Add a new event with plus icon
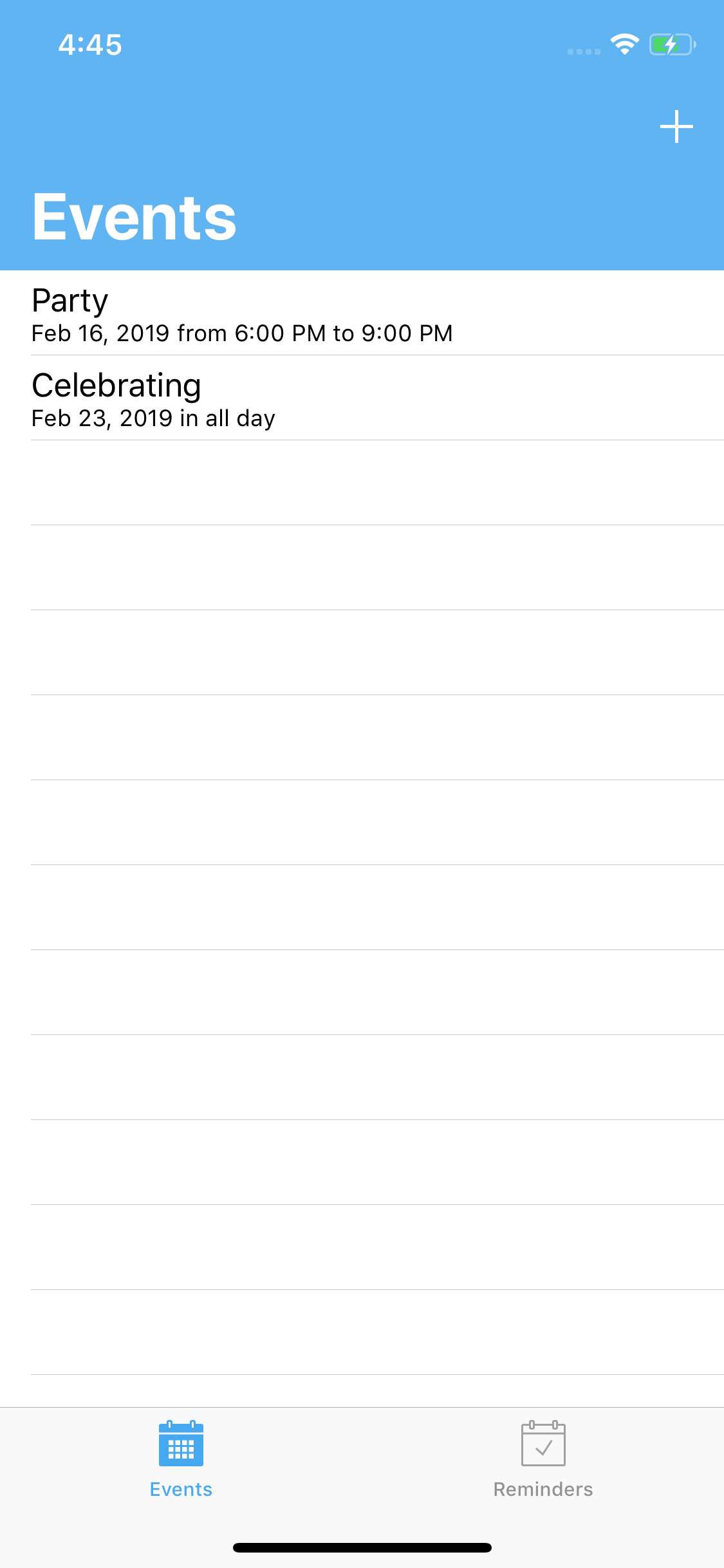This screenshot has width=724, height=1568. pyautogui.click(x=676, y=126)
